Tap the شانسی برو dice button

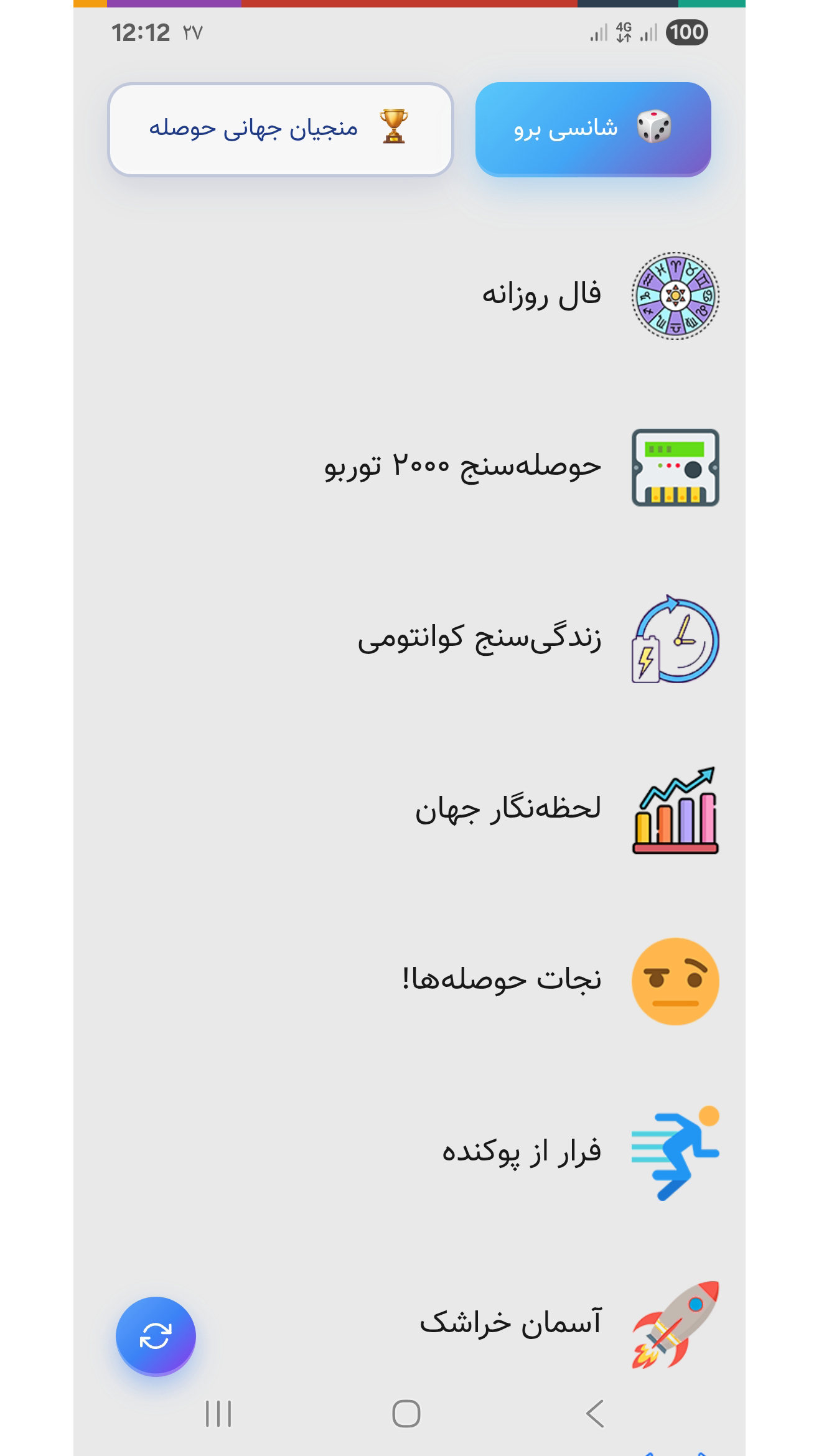[x=592, y=129]
